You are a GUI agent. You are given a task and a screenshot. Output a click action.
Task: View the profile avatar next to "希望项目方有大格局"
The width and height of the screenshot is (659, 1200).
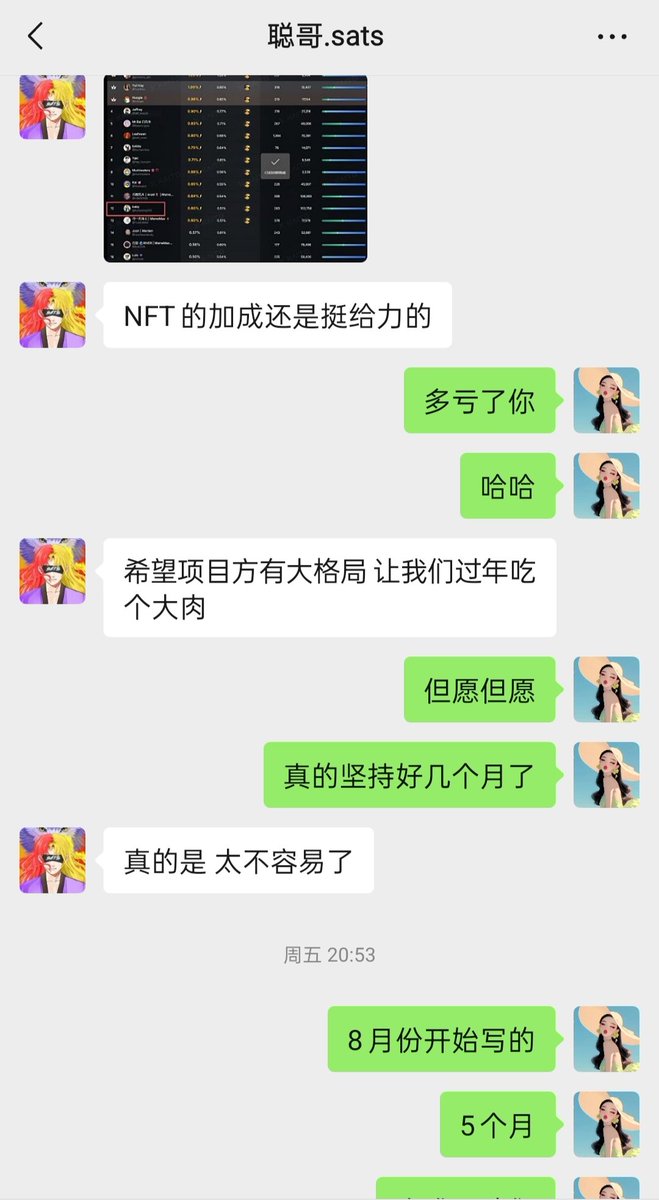click(52, 571)
